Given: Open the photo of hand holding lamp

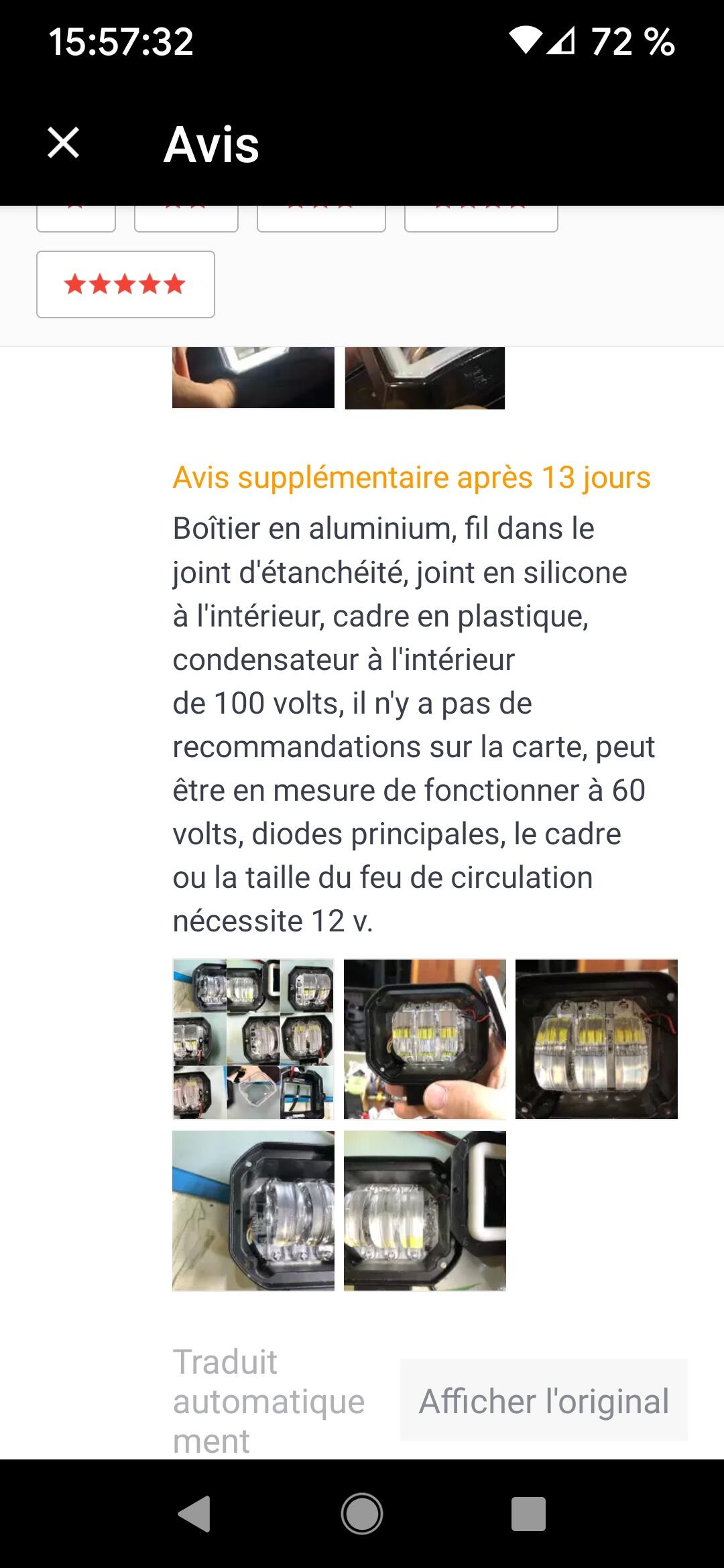Looking at the screenshot, I should click(425, 1039).
